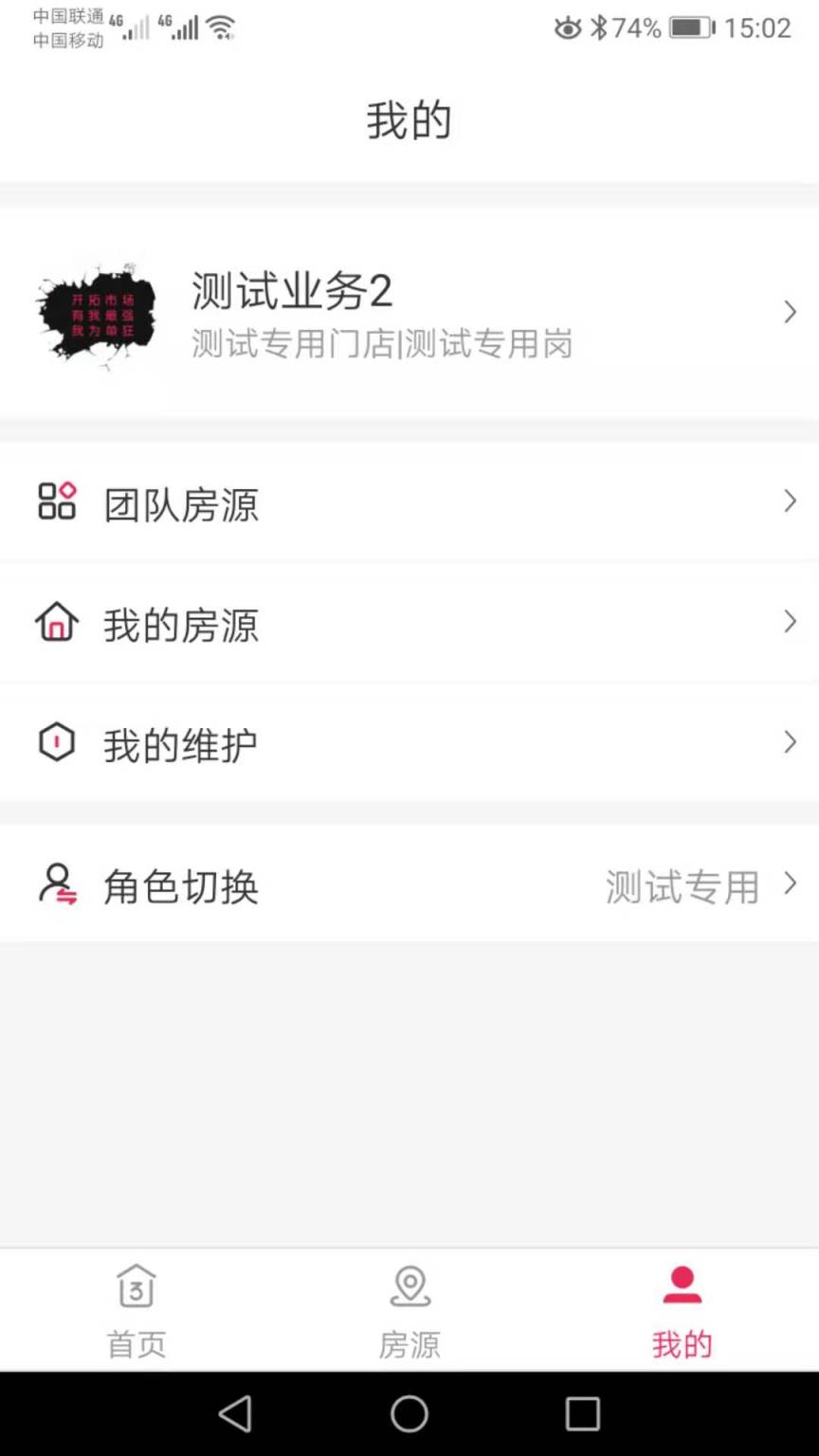Check the battery indicator in status bar
Image resolution: width=819 pixels, height=1456 pixels.
point(686,28)
